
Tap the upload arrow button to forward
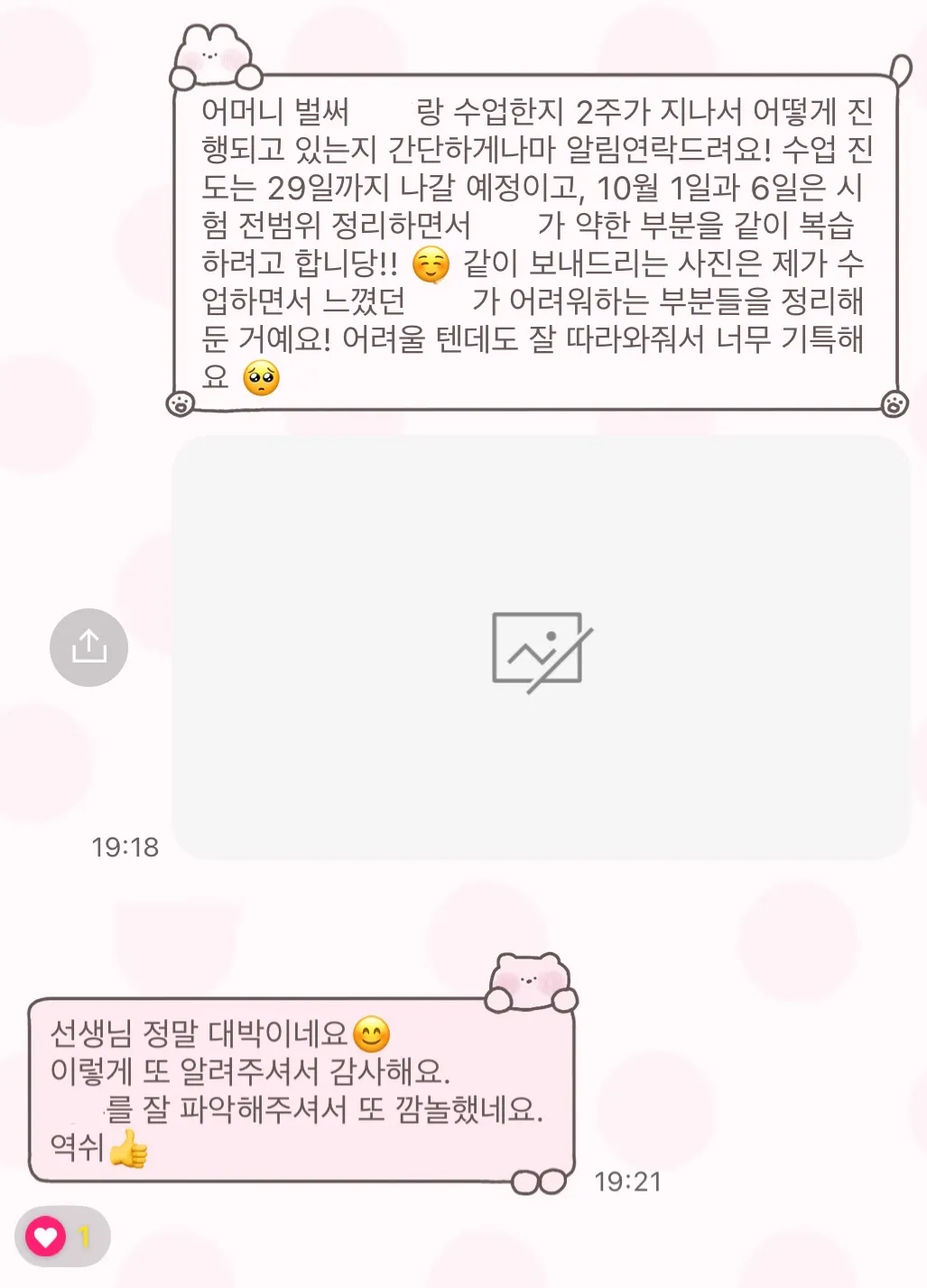(88, 647)
